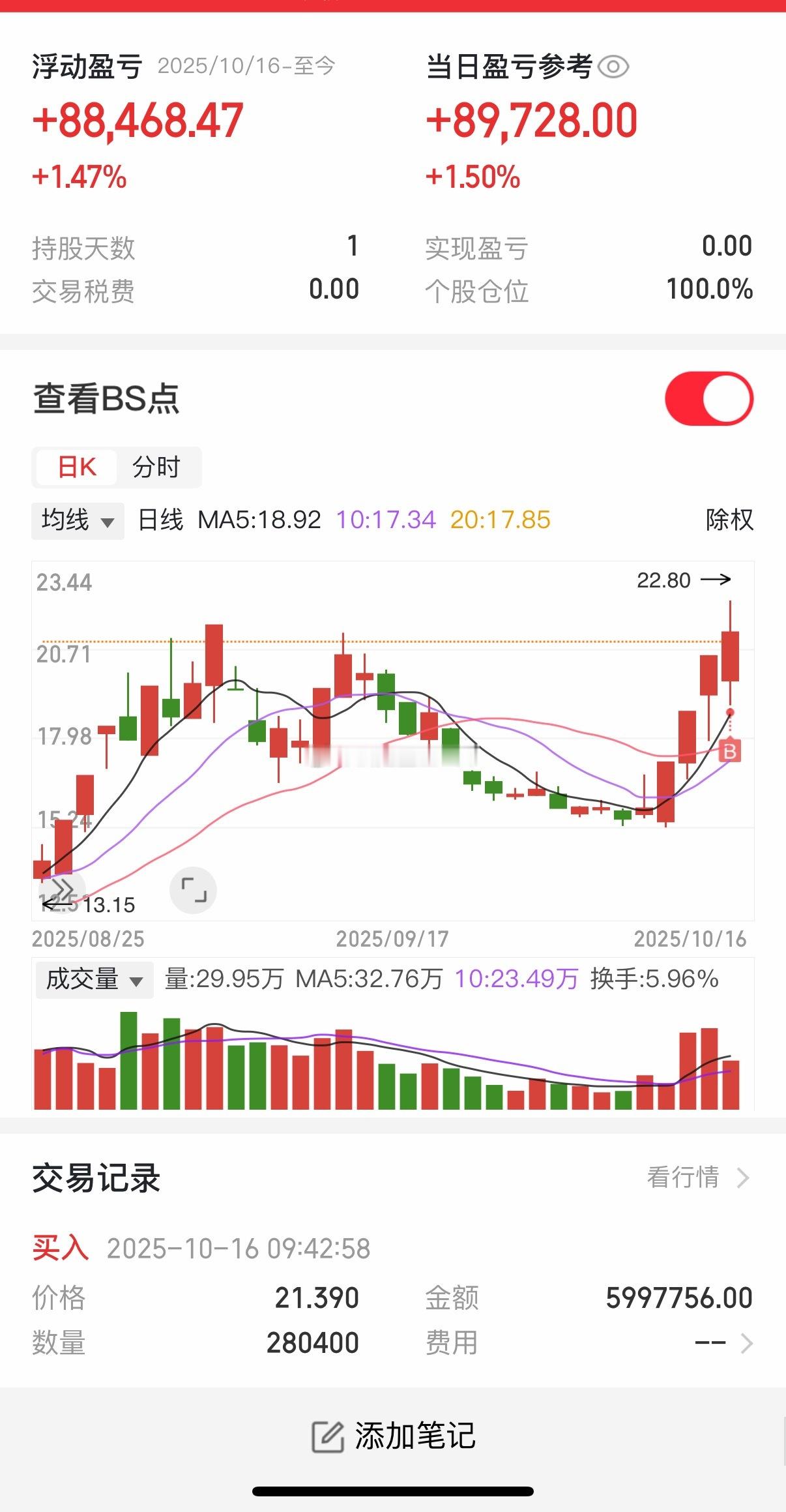
Task: Open the fullscreen chart view
Action: coord(194,890)
